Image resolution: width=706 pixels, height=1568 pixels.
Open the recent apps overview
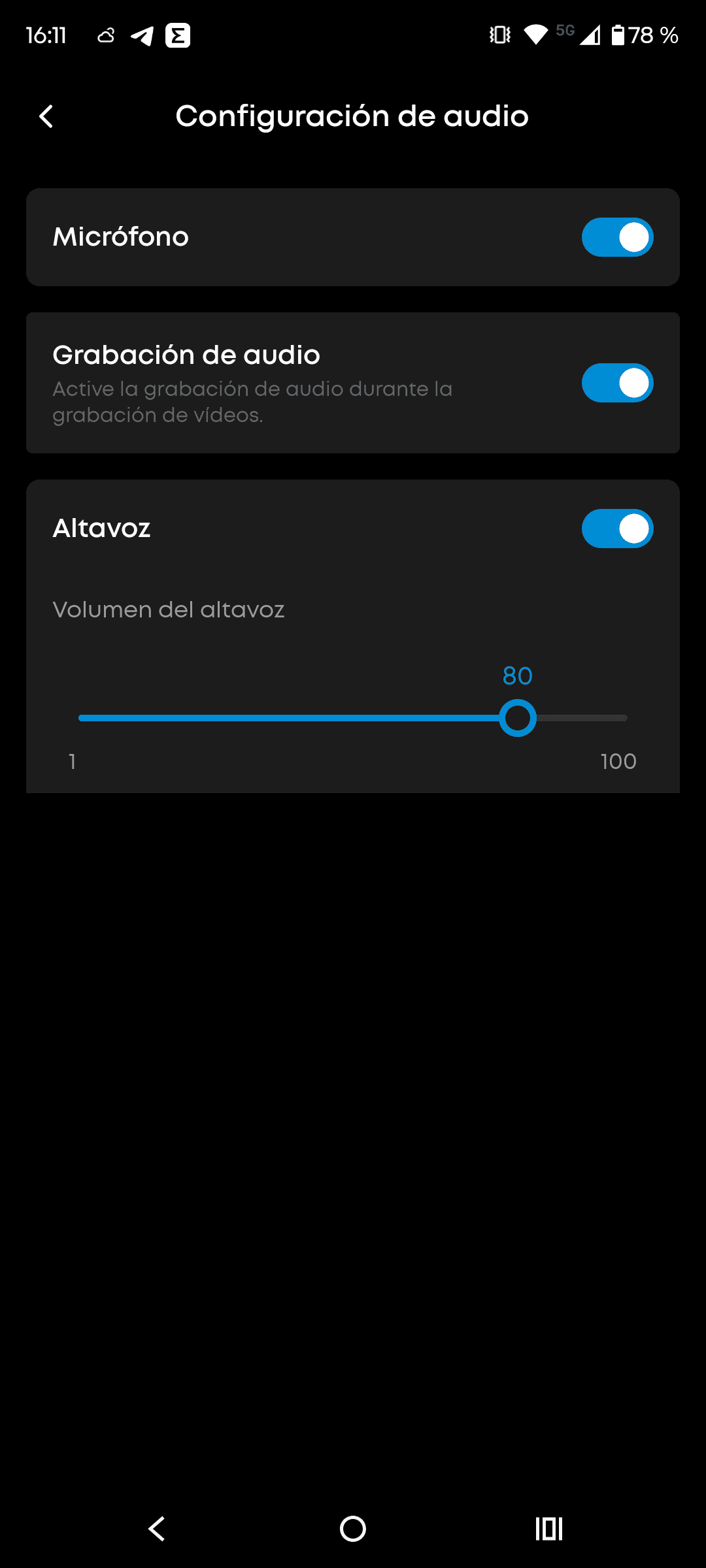pyautogui.click(x=549, y=1529)
